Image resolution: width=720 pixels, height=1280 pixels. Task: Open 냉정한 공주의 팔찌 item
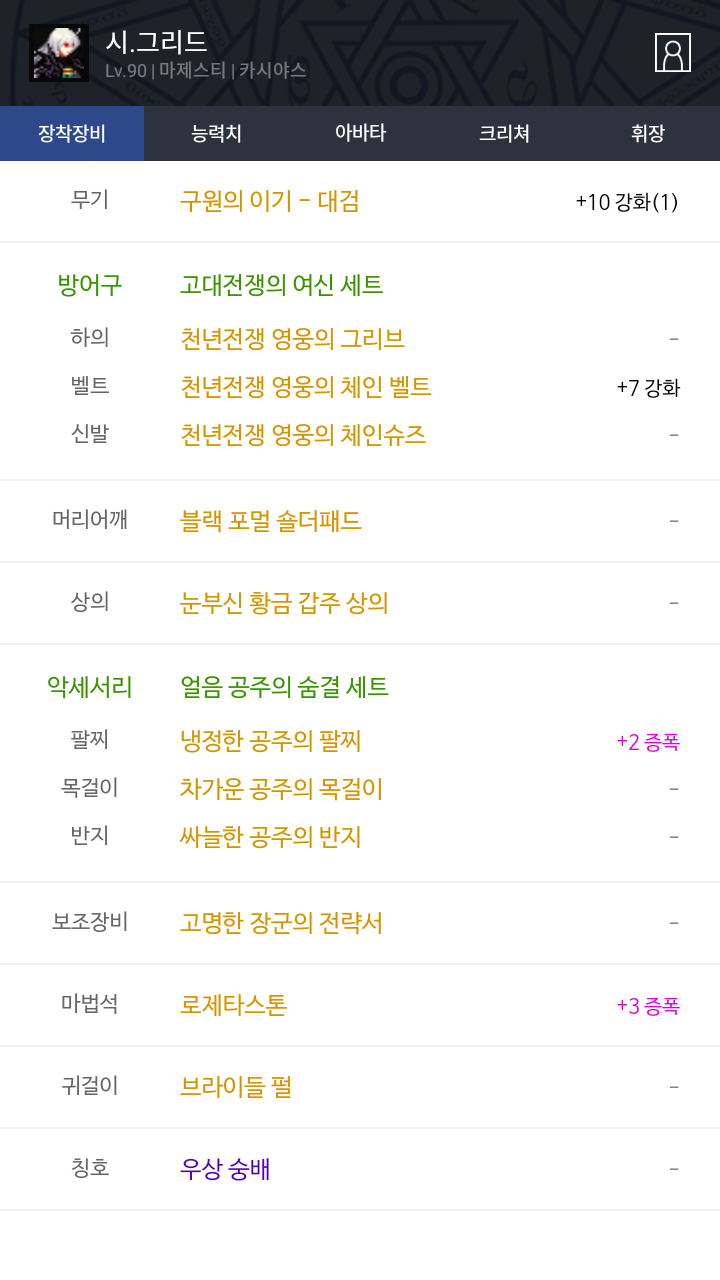(x=271, y=741)
